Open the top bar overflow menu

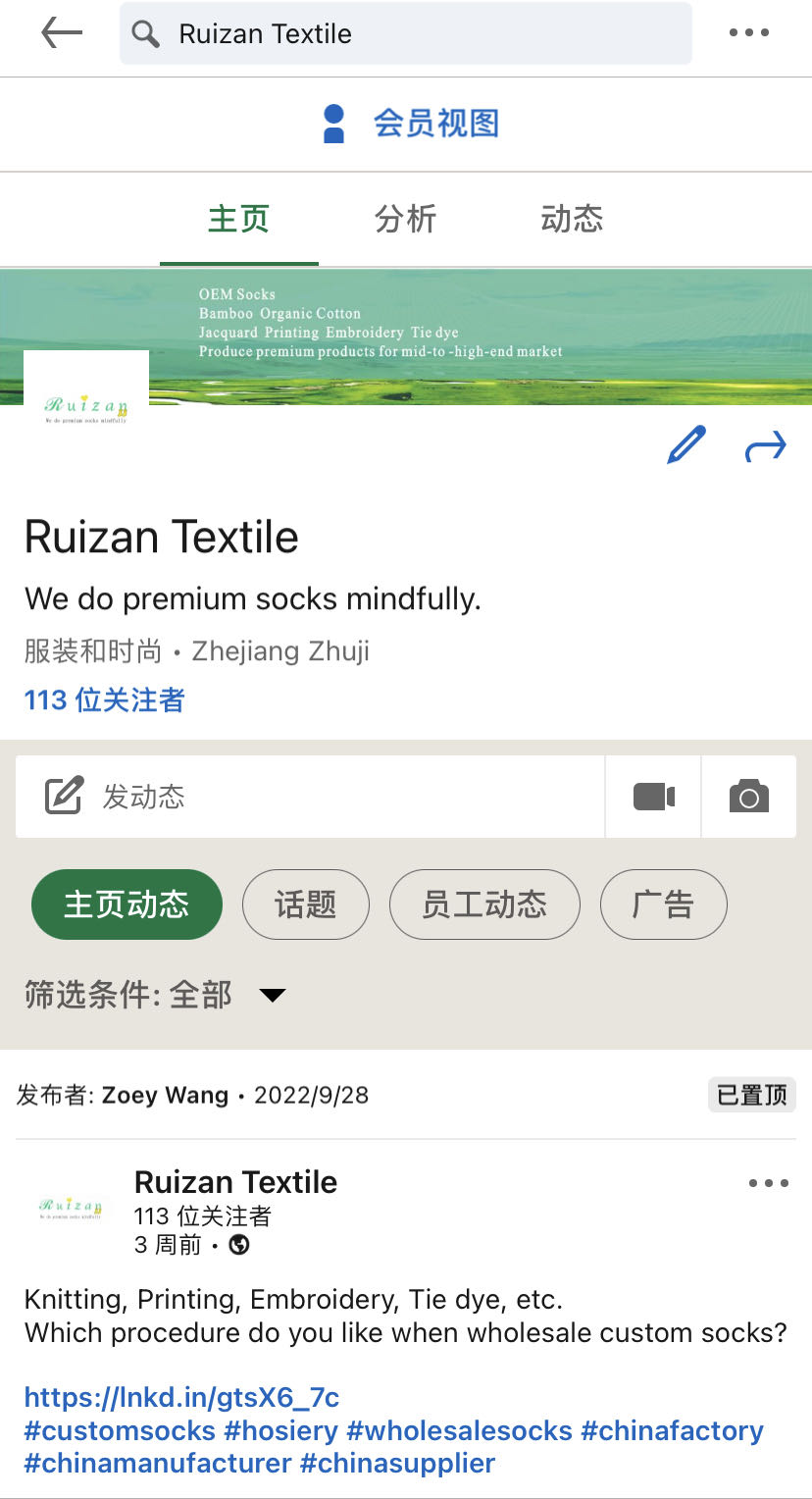click(x=749, y=33)
